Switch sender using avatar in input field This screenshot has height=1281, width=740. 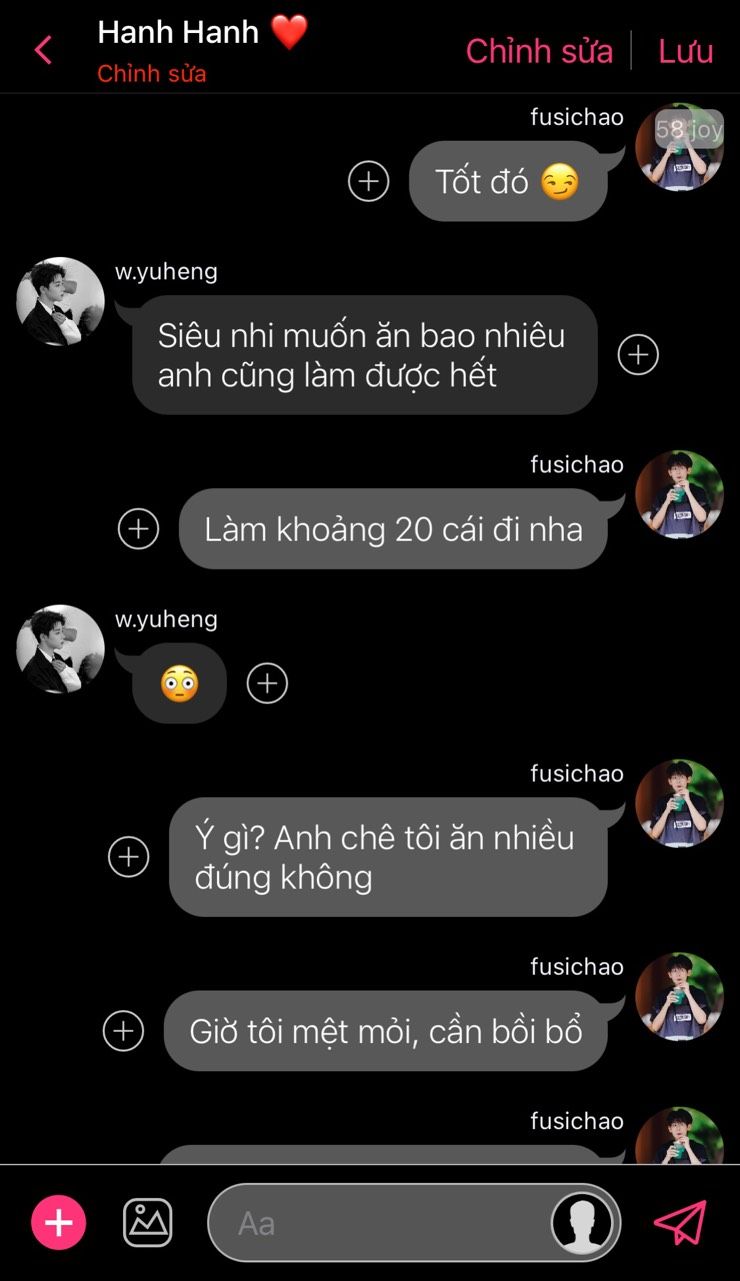click(x=583, y=1222)
